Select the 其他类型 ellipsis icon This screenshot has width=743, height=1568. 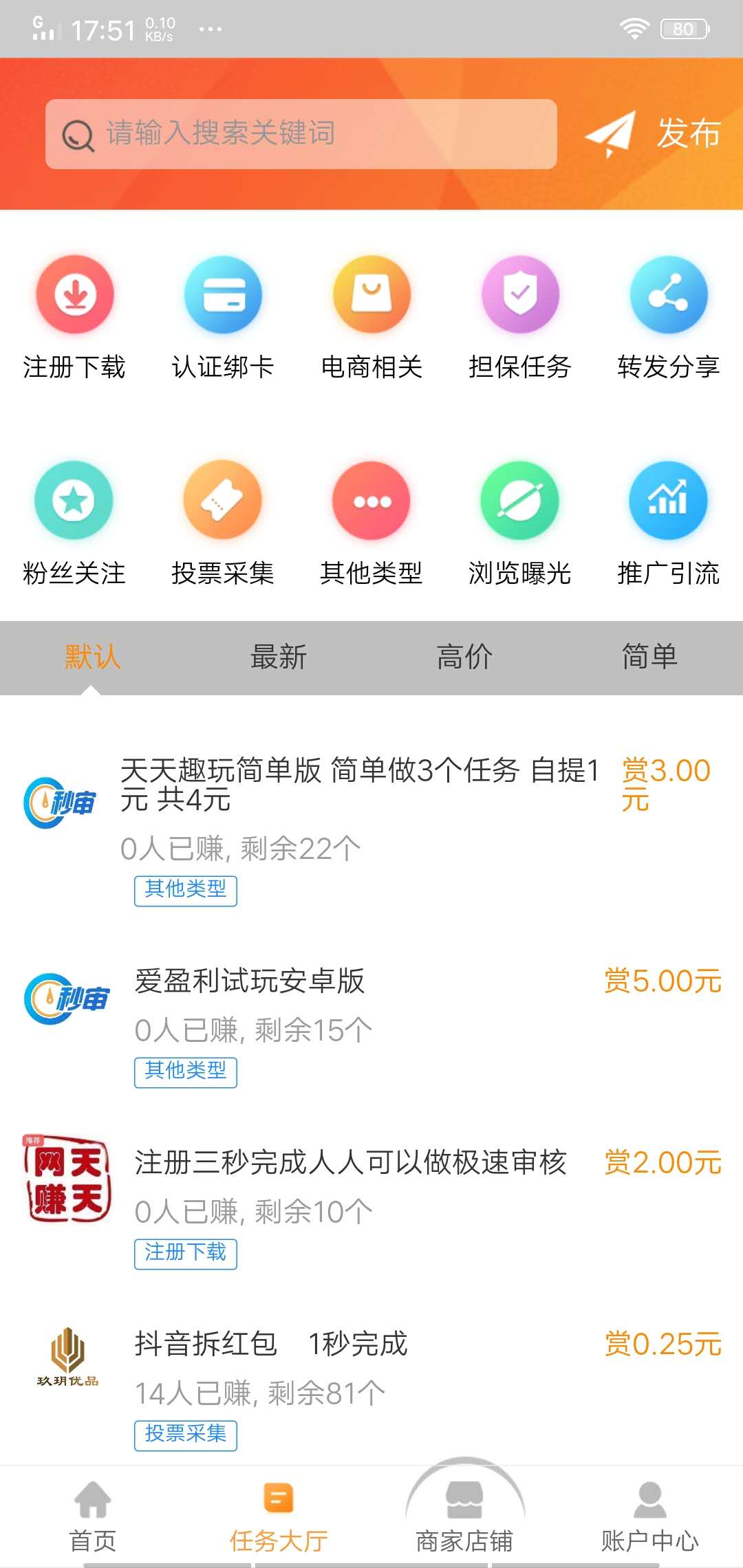(x=371, y=501)
